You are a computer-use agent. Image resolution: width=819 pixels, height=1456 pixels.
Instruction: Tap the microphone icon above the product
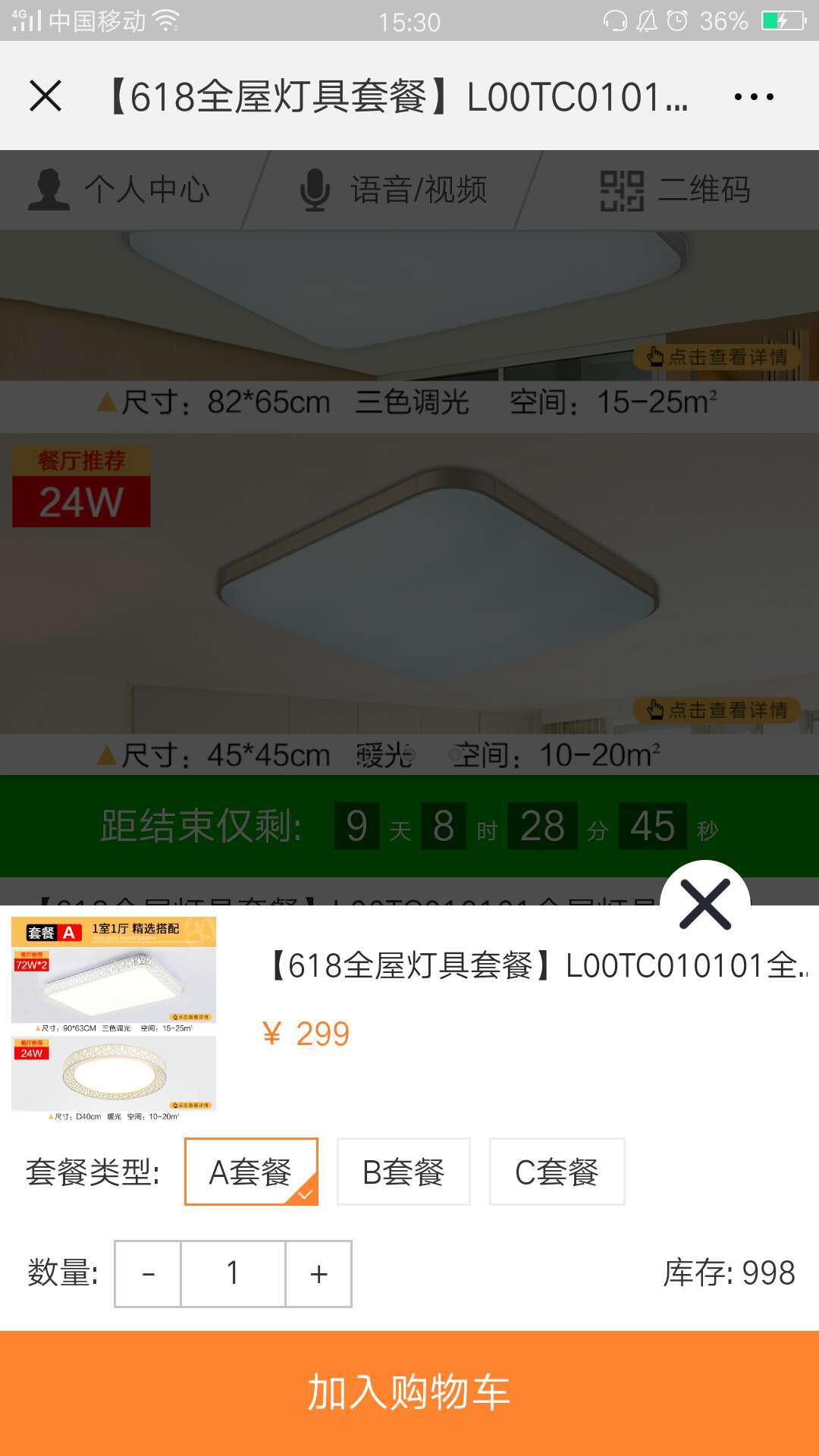tap(315, 191)
